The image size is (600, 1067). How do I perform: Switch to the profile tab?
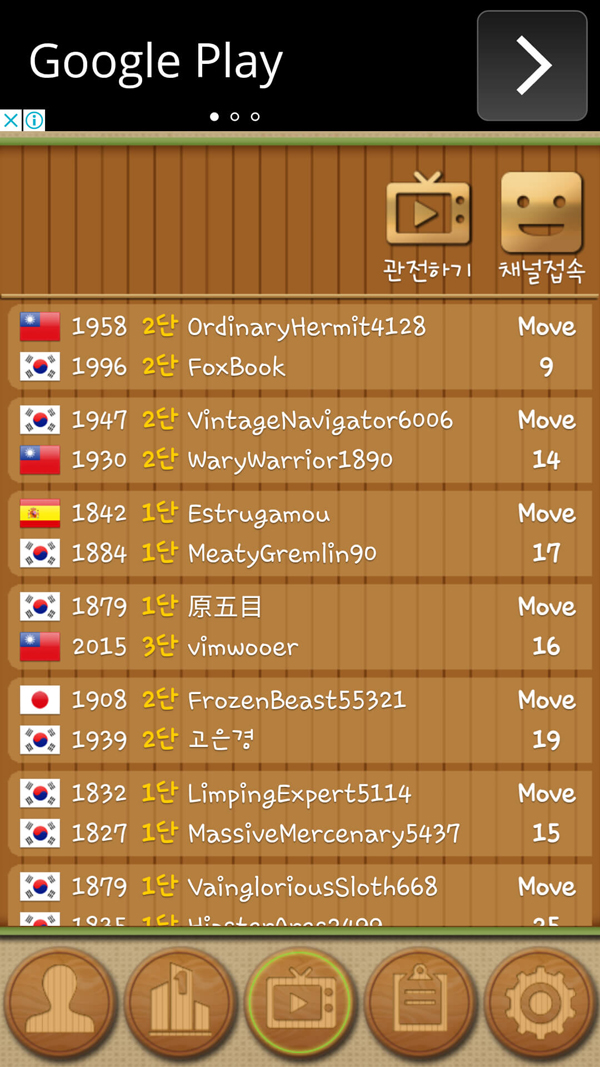point(60,1004)
